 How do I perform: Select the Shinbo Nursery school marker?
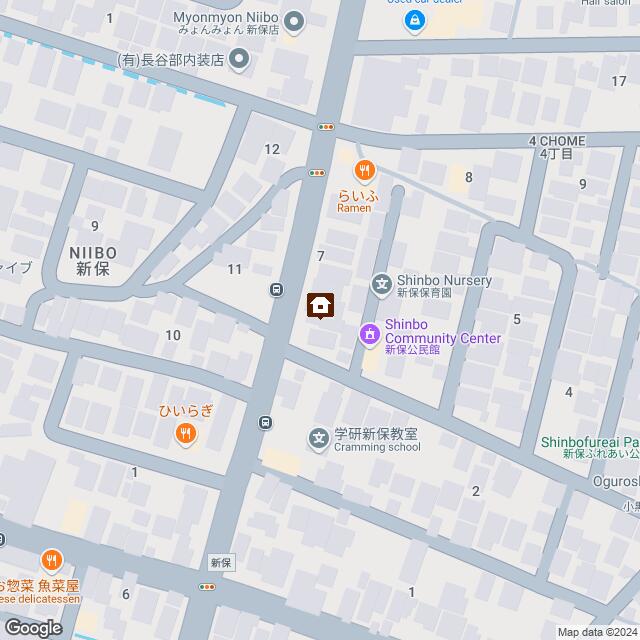click(x=381, y=285)
